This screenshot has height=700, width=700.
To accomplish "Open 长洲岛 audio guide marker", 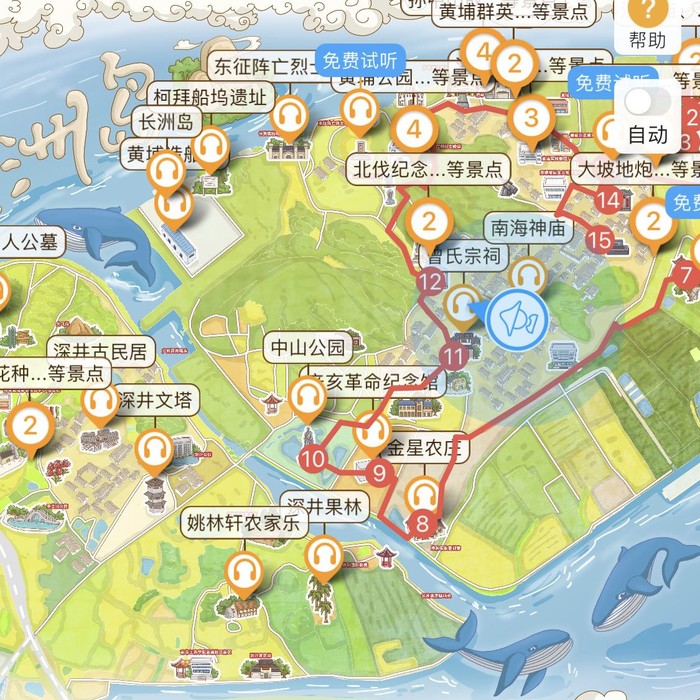I will pos(209,149).
